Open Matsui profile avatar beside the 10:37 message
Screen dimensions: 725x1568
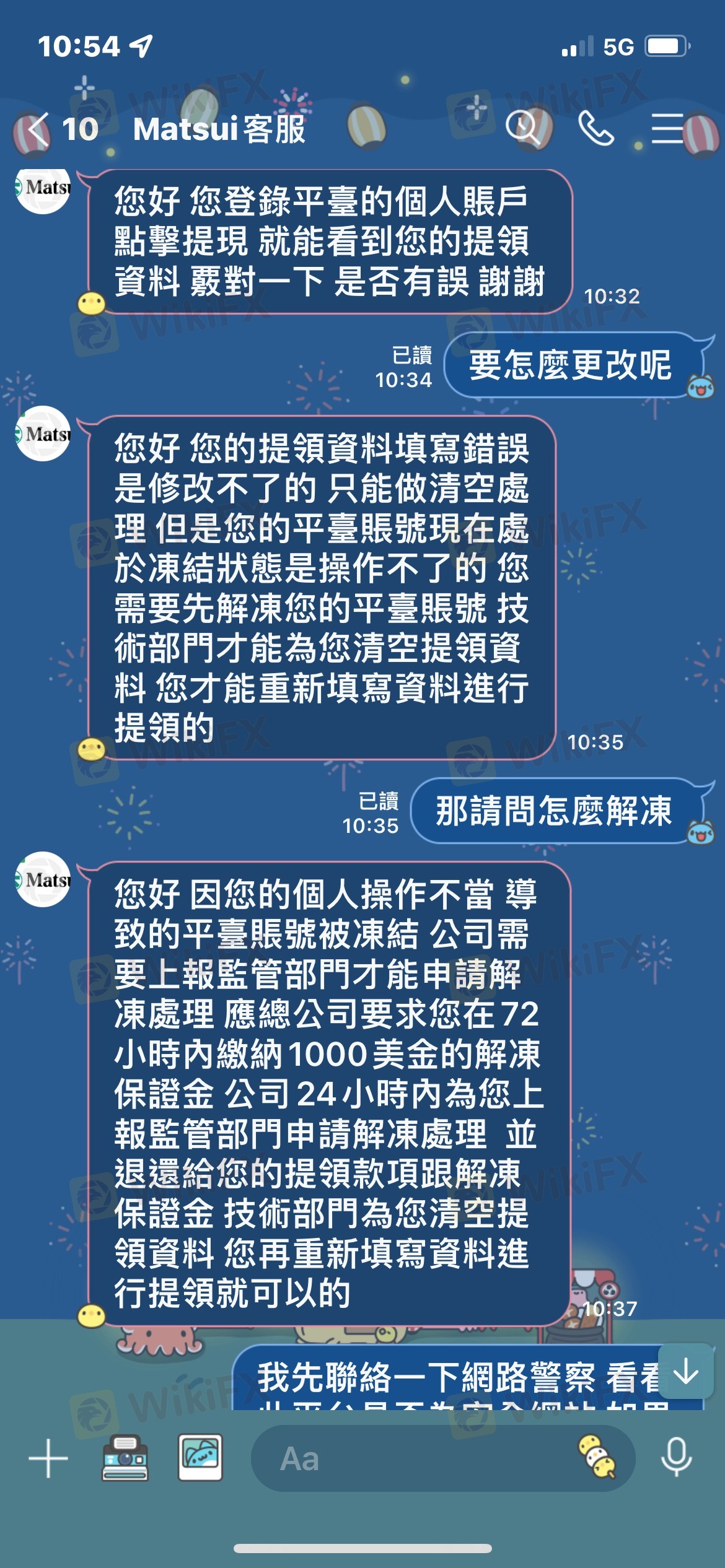point(43,879)
